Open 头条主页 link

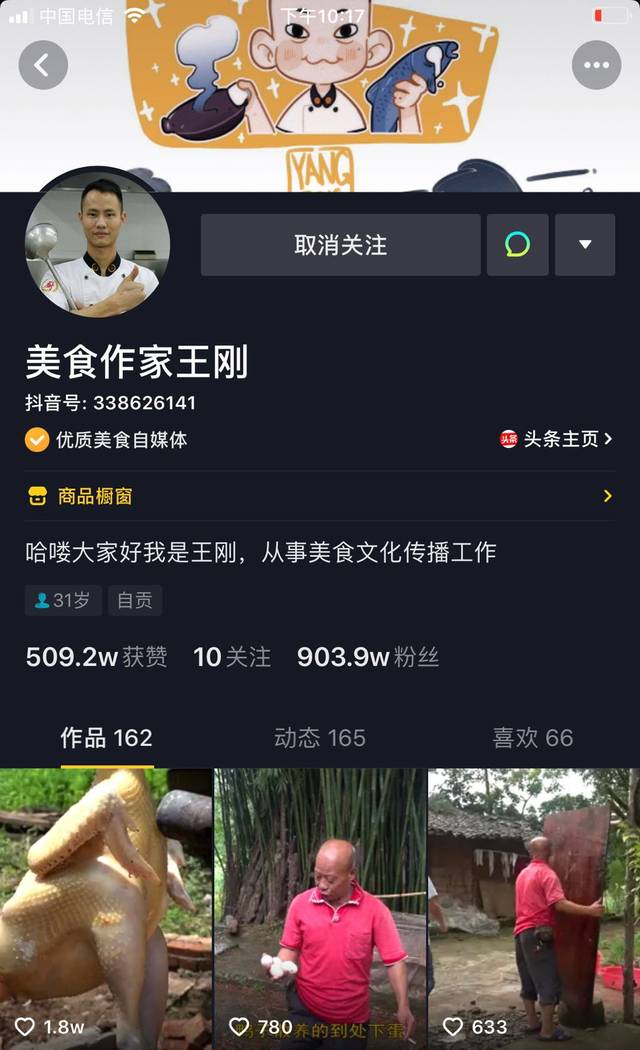point(556,439)
